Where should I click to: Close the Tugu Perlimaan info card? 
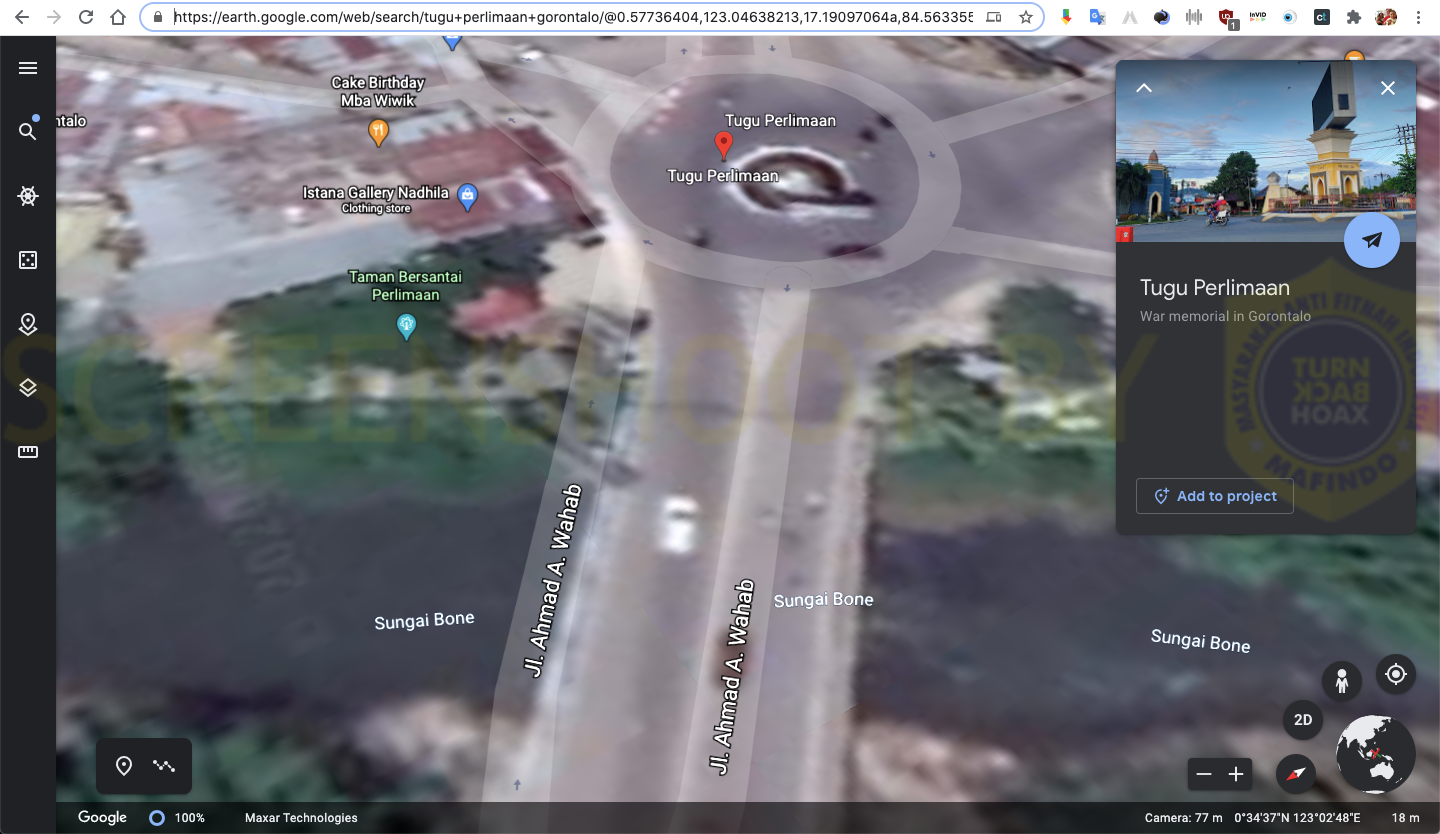[1387, 88]
